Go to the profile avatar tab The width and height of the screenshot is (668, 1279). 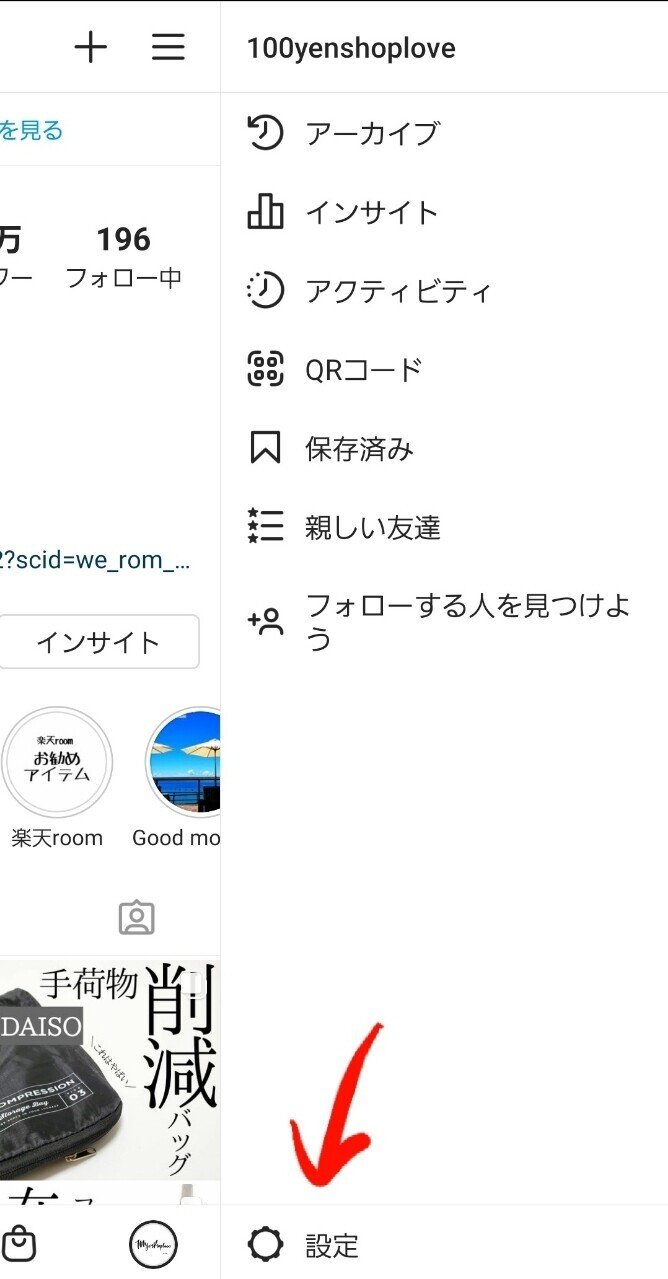pos(152,1245)
